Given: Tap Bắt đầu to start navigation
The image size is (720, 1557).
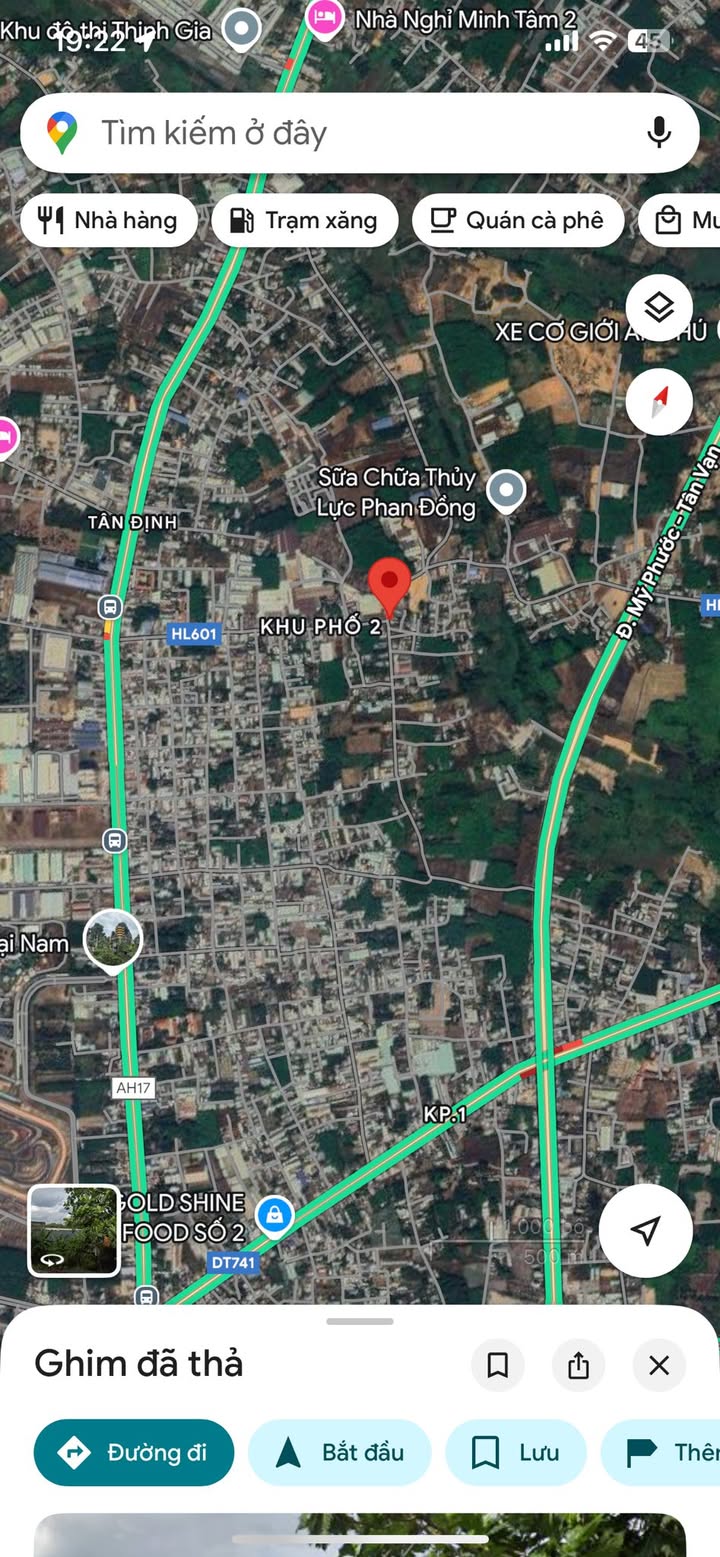Looking at the screenshot, I should (x=339, y=1452).
